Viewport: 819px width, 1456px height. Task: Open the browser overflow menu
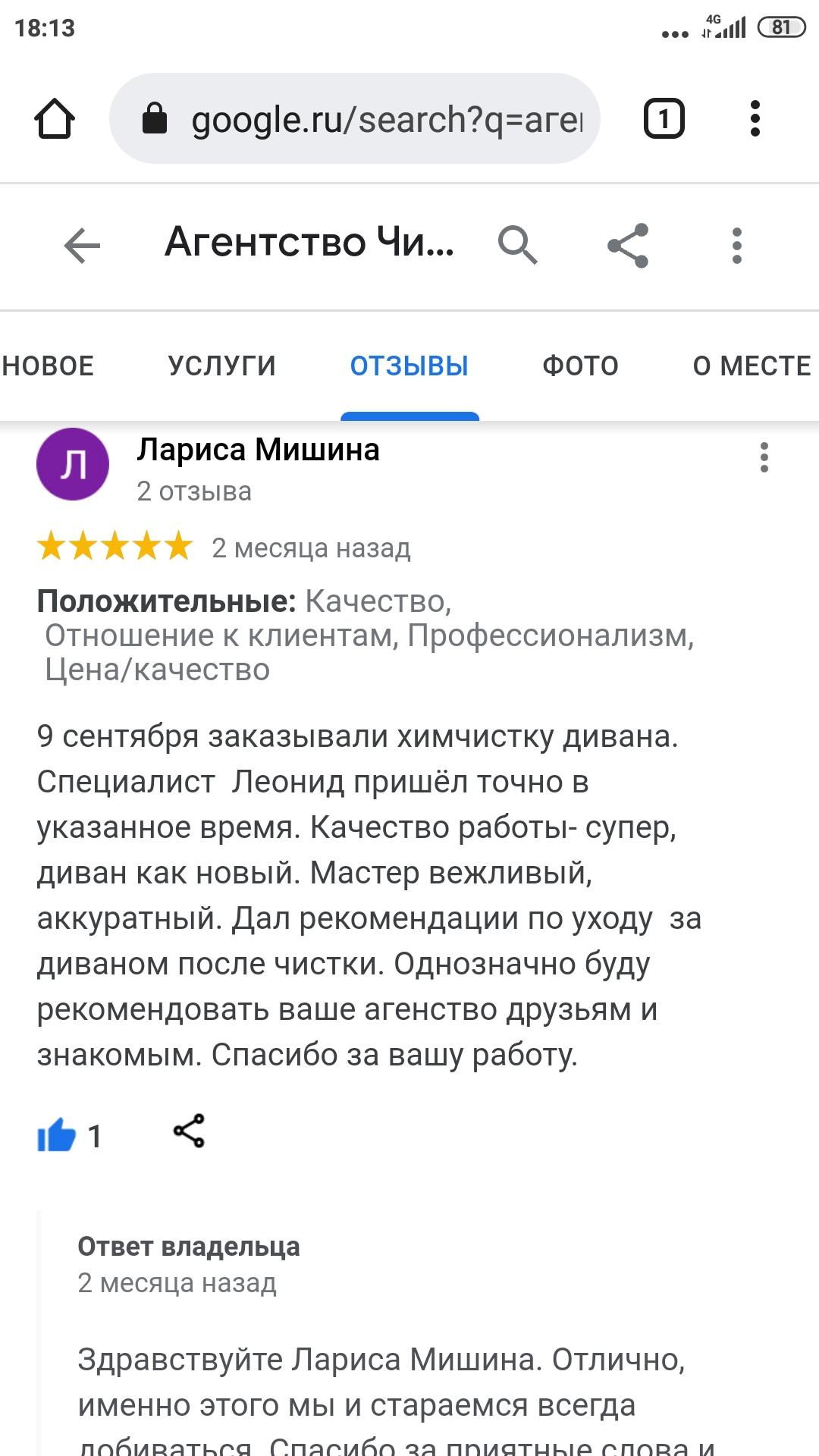click(x=755, y=119)
